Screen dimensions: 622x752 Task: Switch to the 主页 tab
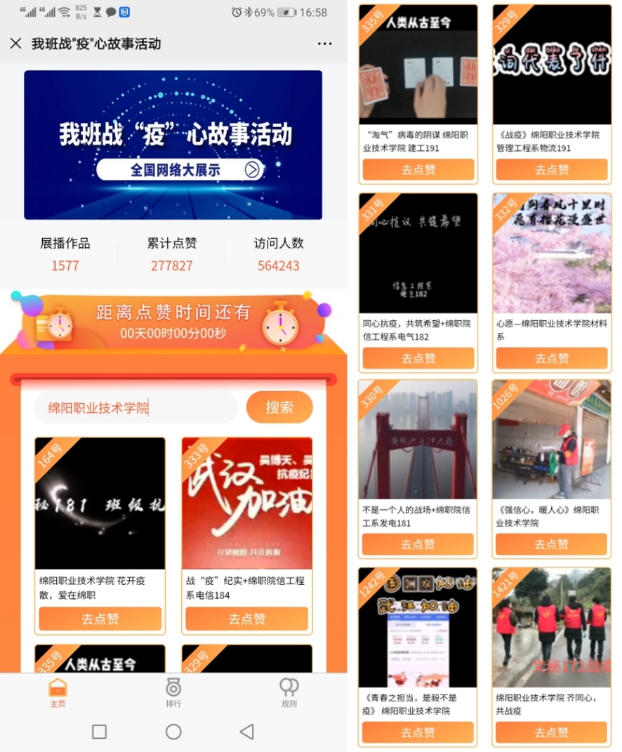(x=58, y=692)
